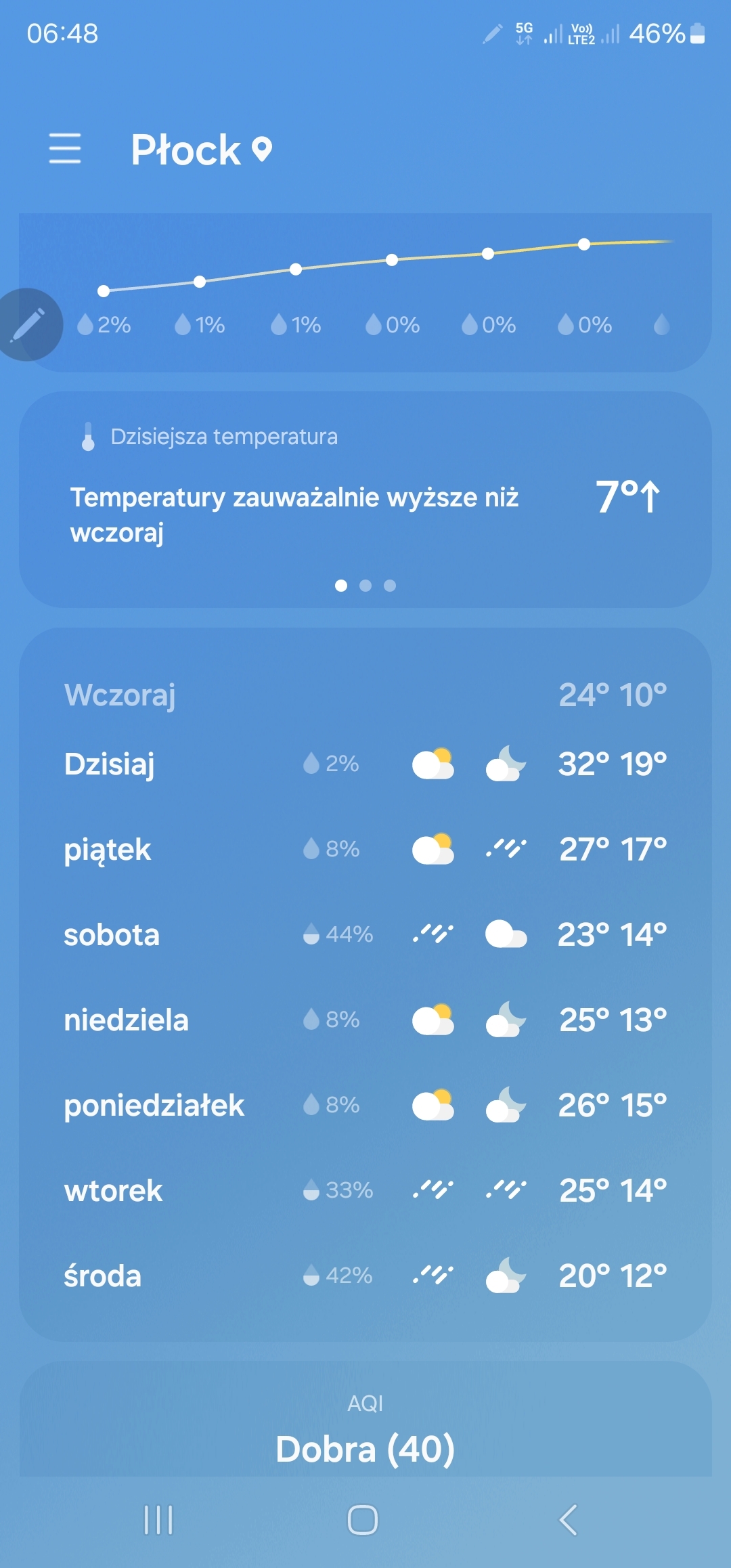
Task: Open środa forecast row
Action: 365,1276
